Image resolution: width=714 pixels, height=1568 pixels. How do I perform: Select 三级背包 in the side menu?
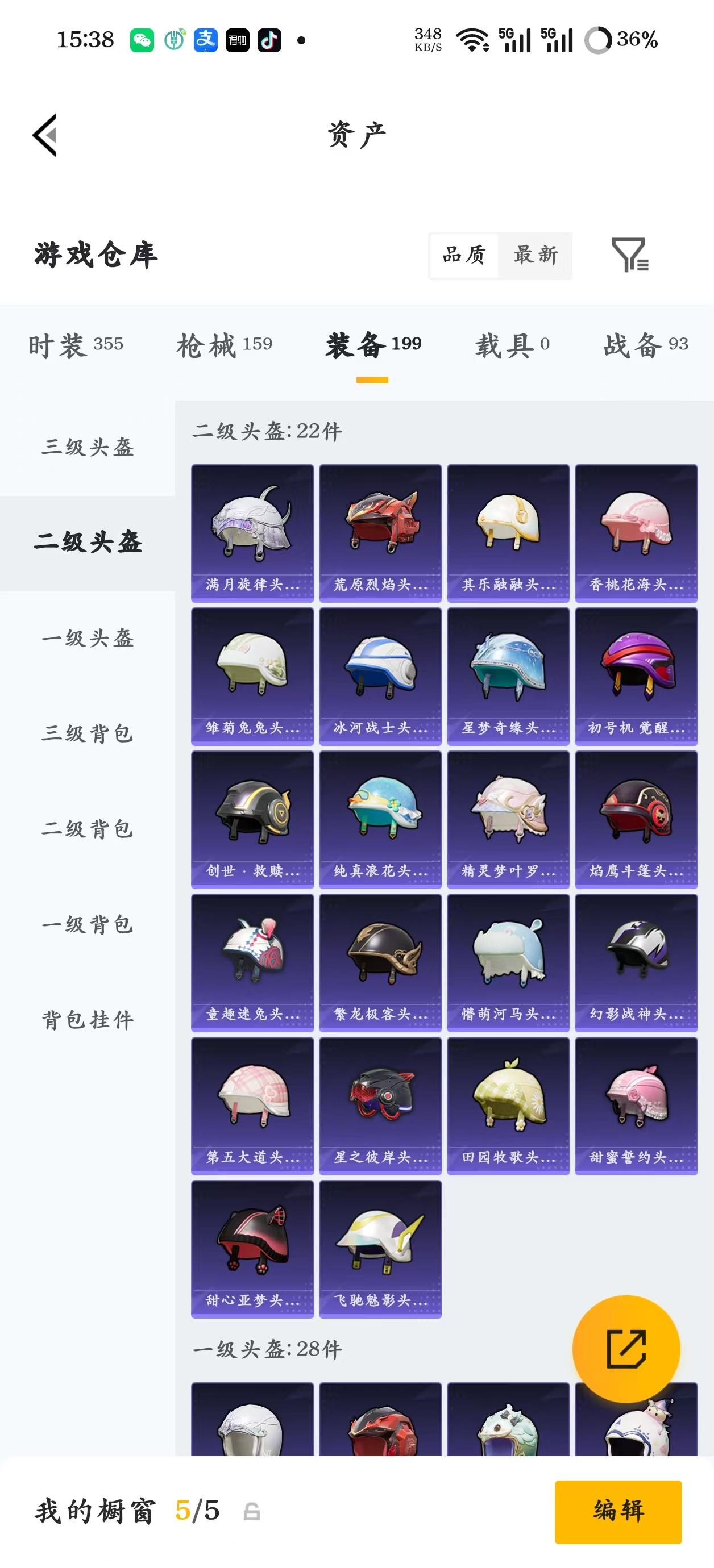click(87, 733)
